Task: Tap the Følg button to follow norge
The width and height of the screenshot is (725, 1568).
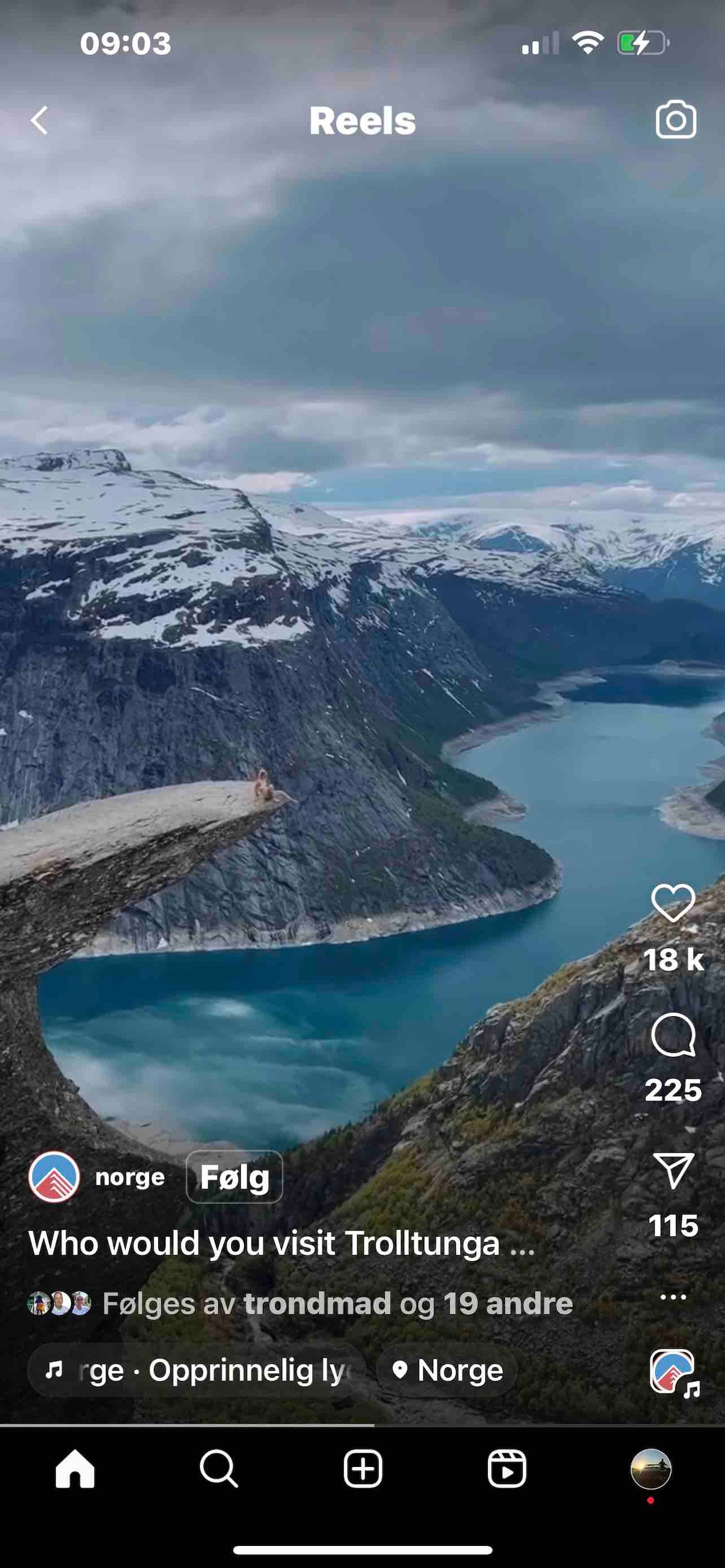Action: (234, 1177)
